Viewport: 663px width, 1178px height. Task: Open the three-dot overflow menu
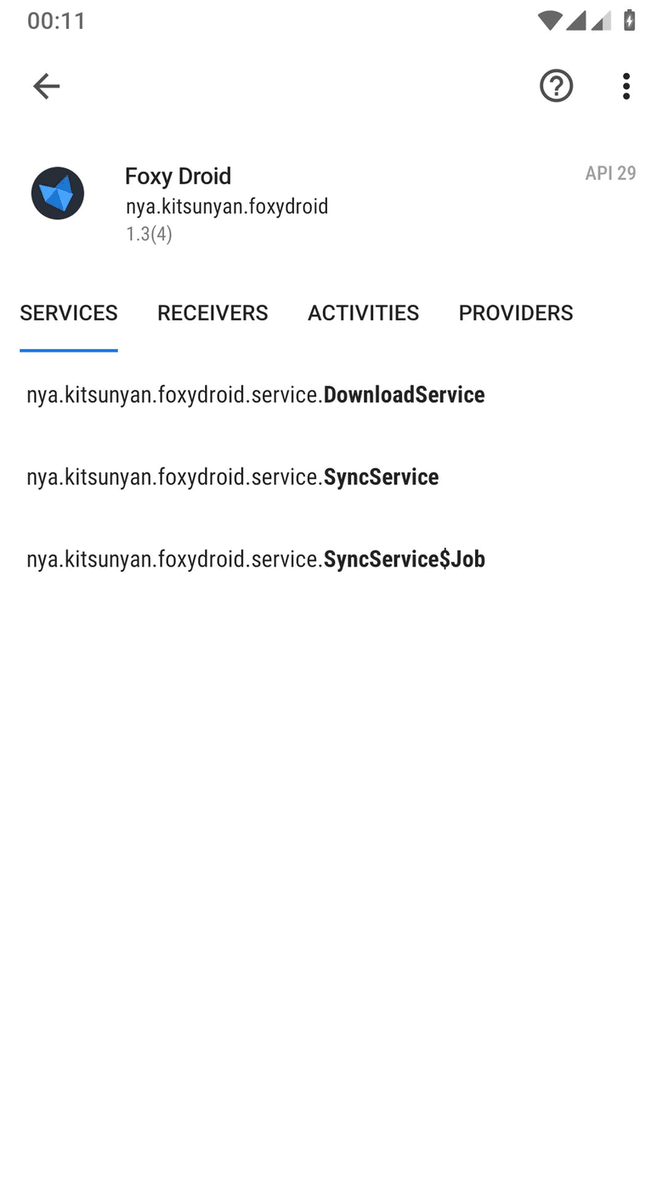click(x=626, y=87)
